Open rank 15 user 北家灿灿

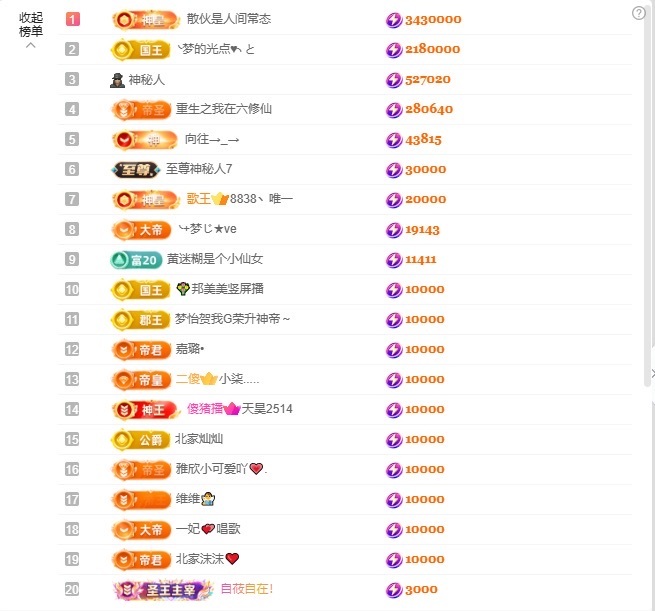tap(199, 439)
